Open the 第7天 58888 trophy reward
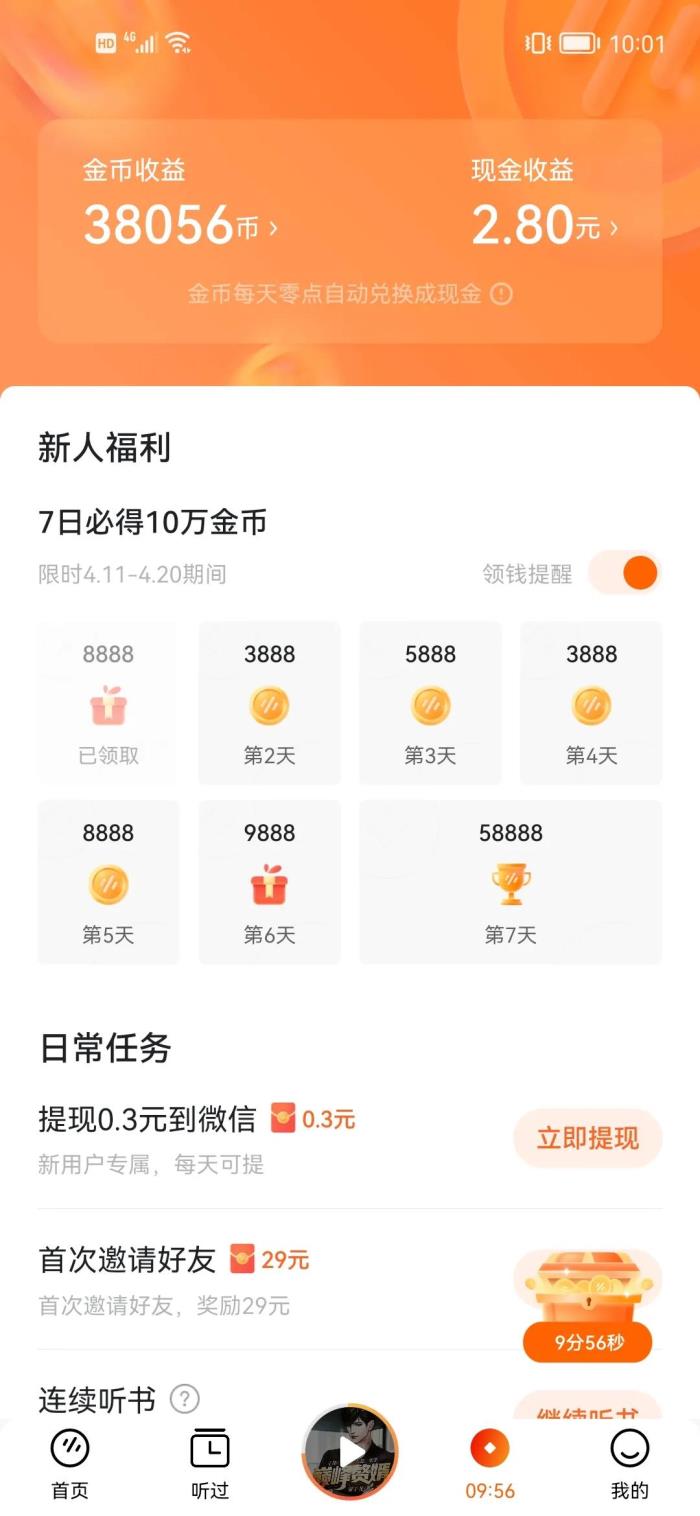 coord(510,882)
